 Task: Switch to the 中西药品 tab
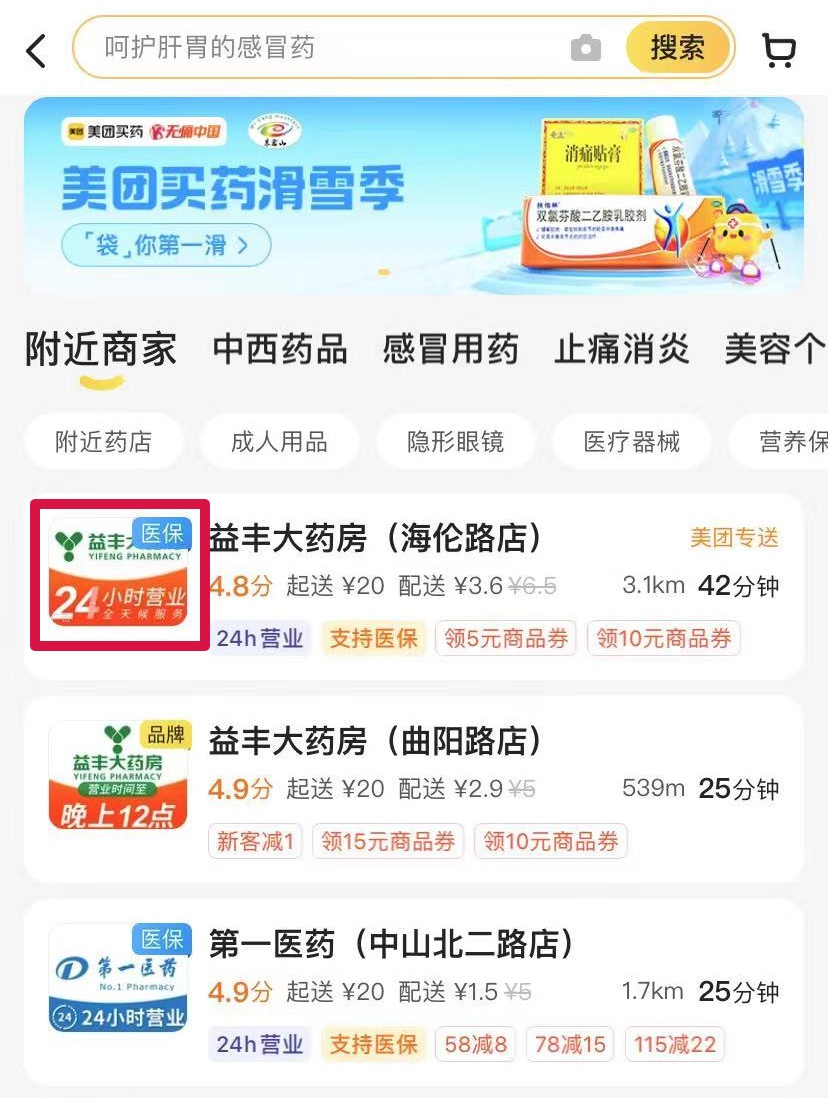(x=280, y=350)
